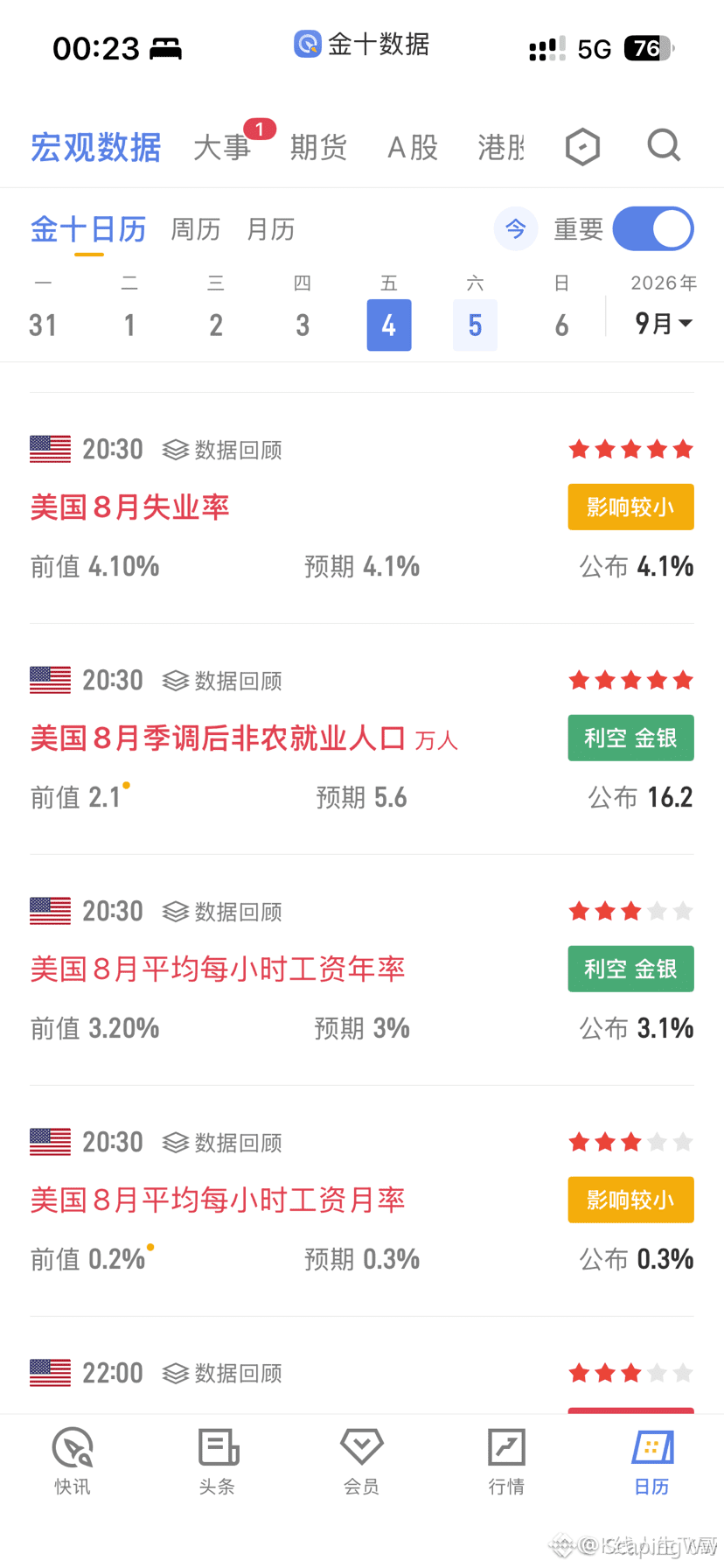
Task: Go to the 头条 bottom tab
Action: (217, 1460)
